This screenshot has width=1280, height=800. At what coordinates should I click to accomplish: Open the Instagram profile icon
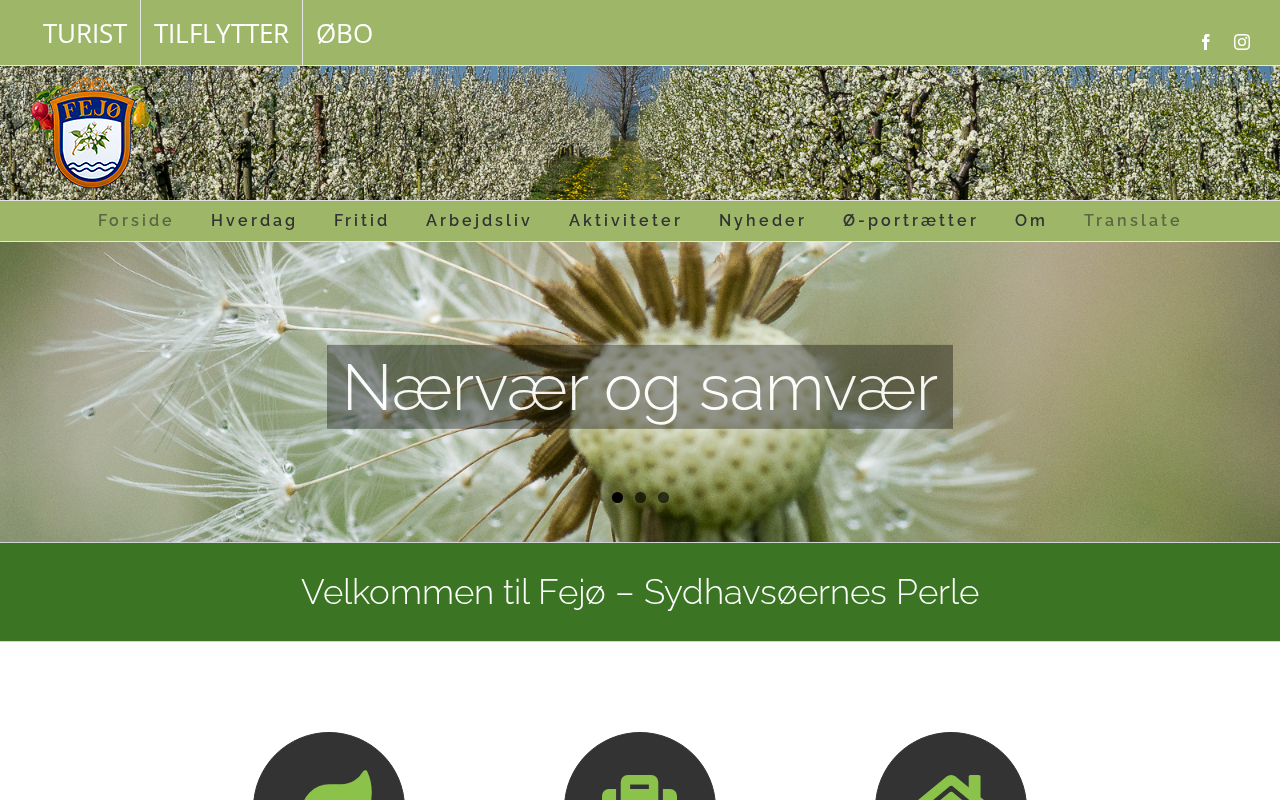[1242, 42]
